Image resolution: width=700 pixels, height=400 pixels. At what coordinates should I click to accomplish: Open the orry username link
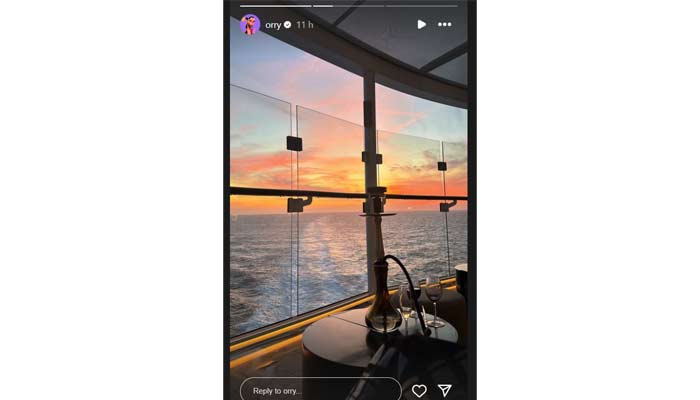coord(272,24)
